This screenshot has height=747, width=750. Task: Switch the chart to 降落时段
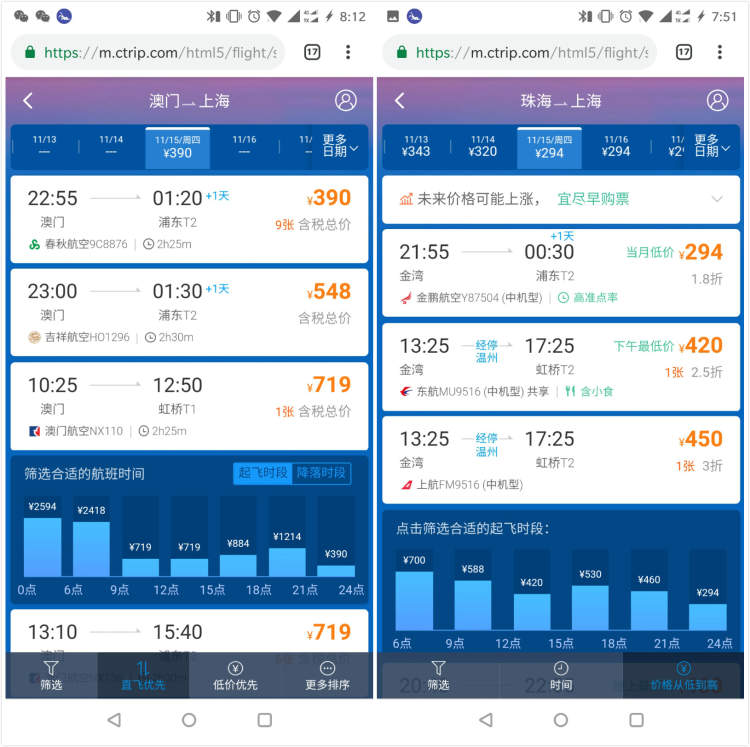(x=321, y=473)
